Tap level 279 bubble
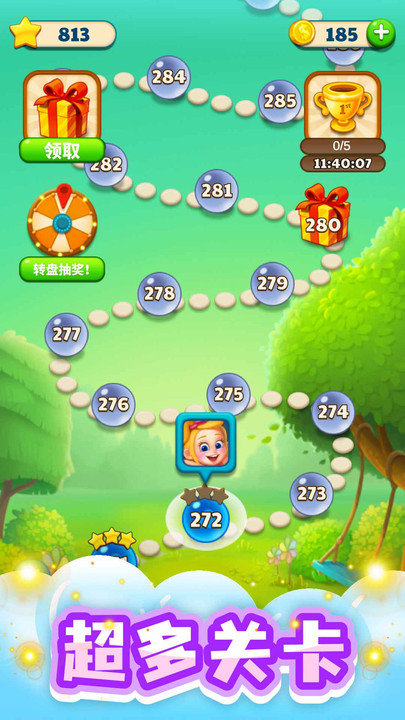Viewport: 405px width, 720px height. (x=272, y=283)
